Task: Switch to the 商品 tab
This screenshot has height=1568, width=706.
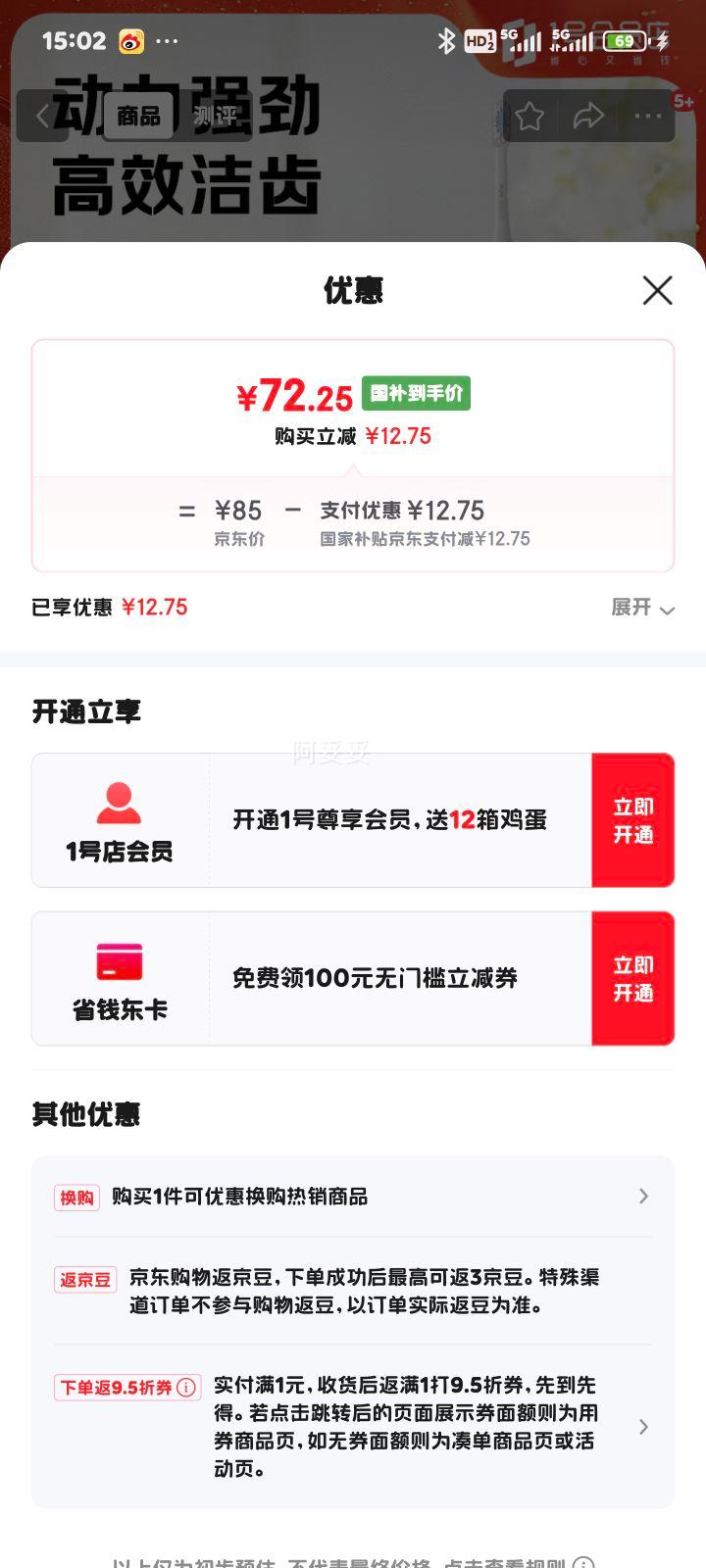Action: click(139, 116)
